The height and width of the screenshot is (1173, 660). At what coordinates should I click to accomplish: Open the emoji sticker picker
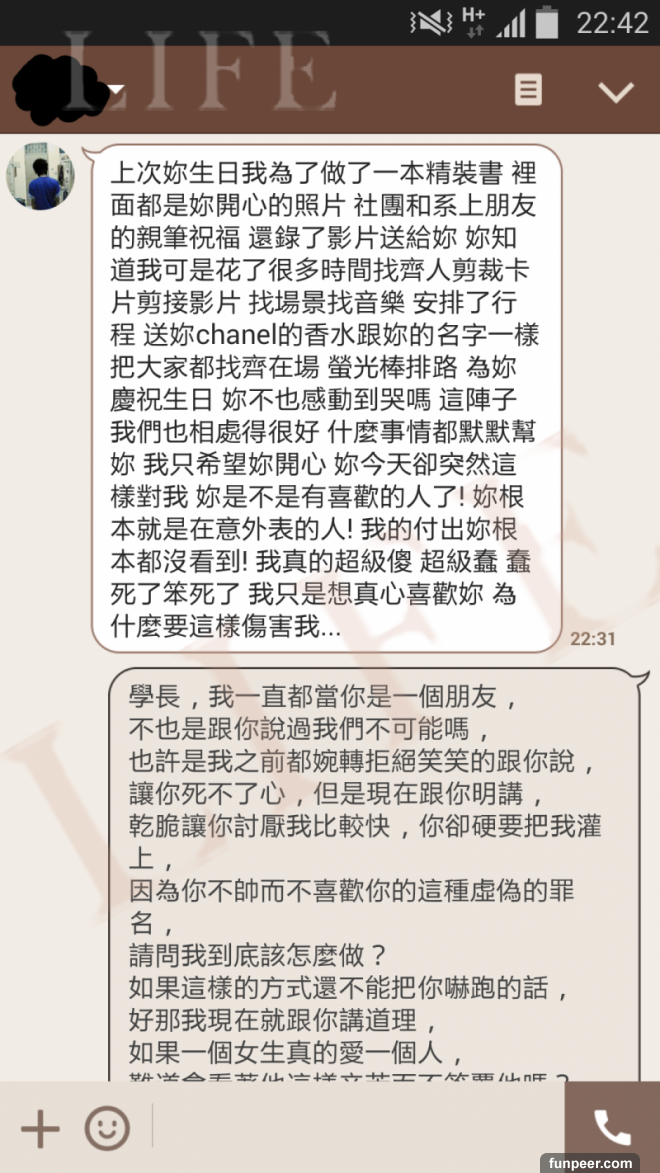pos(107,1128)
